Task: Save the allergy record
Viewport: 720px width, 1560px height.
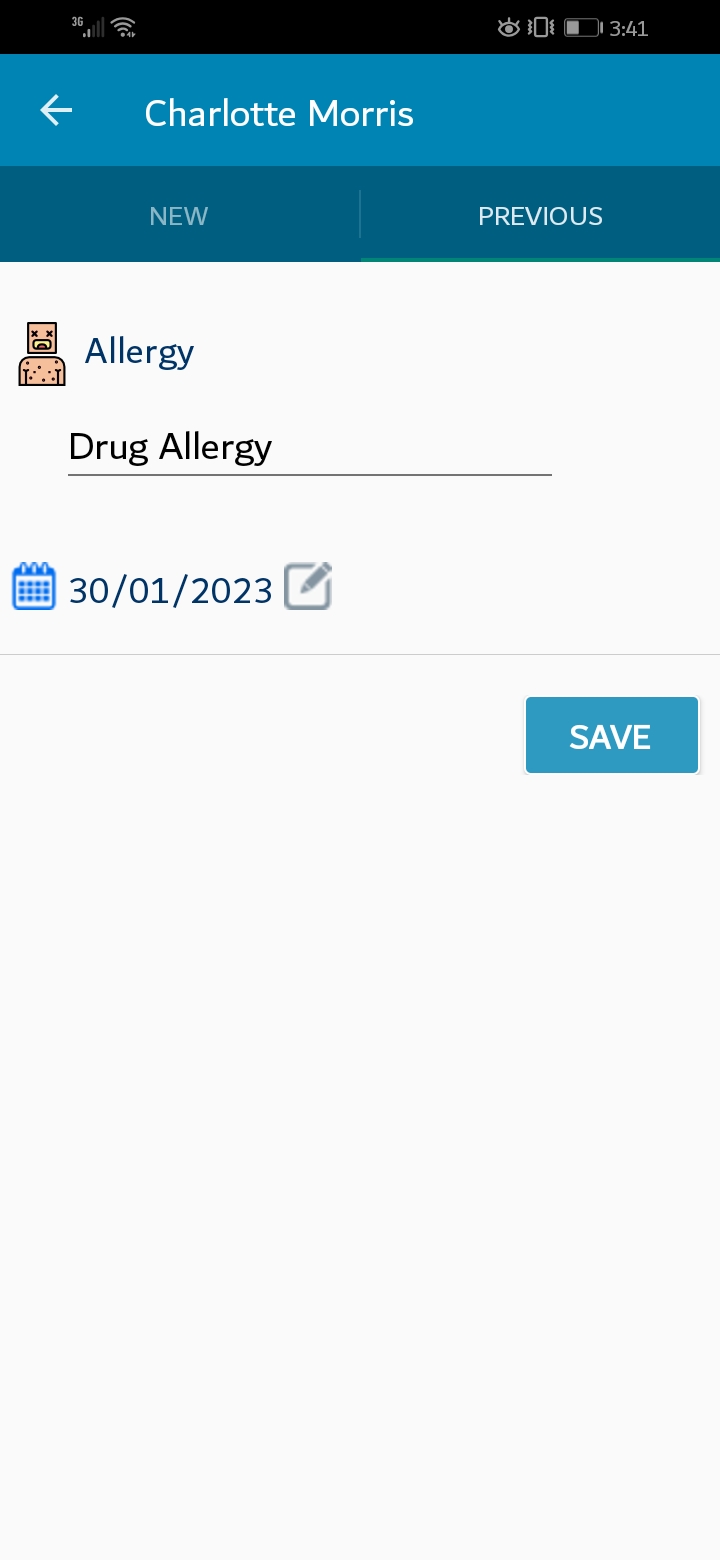Action: pos(612,736)
